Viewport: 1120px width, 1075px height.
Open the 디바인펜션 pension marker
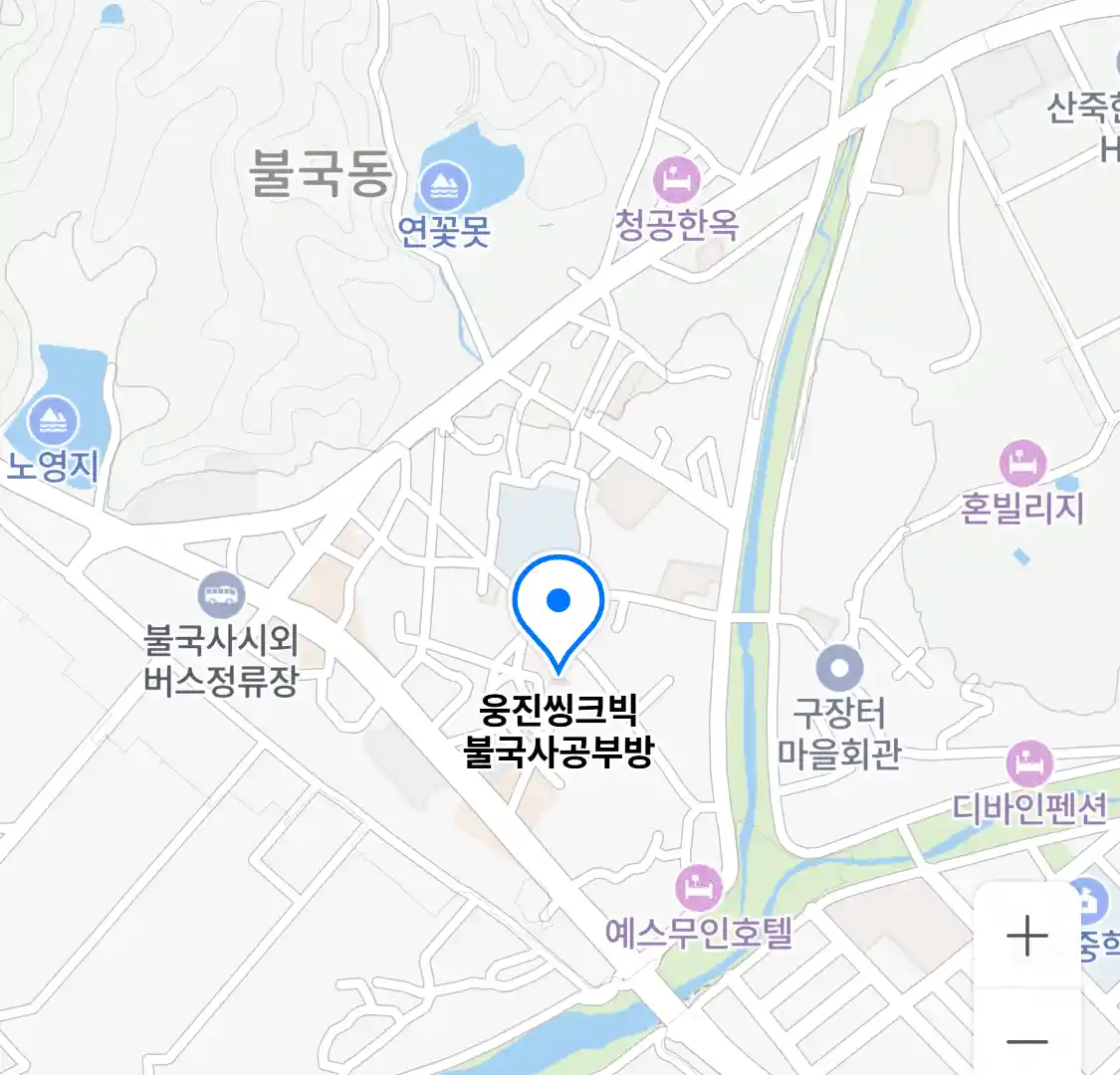[1028, 765]
